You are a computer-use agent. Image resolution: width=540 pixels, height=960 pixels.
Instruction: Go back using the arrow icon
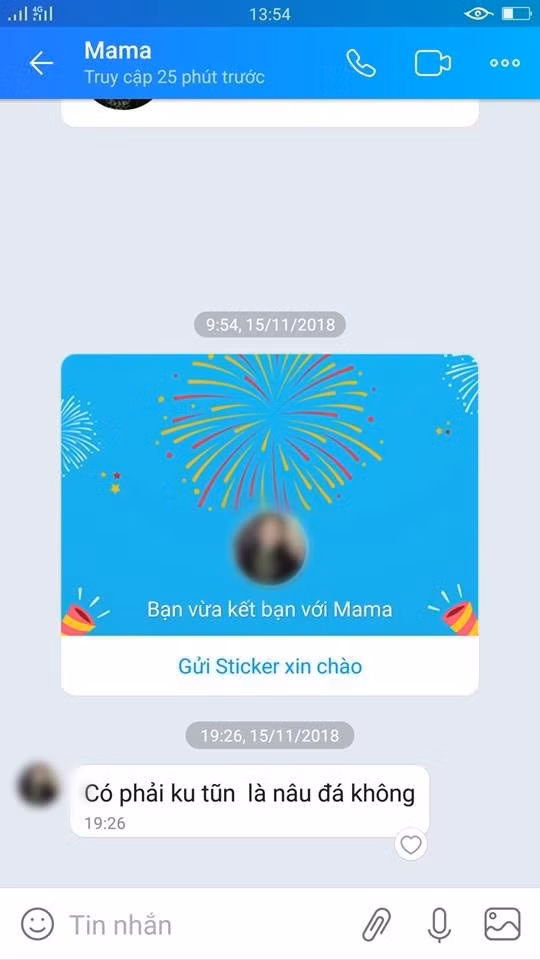[x=41, y=63]
